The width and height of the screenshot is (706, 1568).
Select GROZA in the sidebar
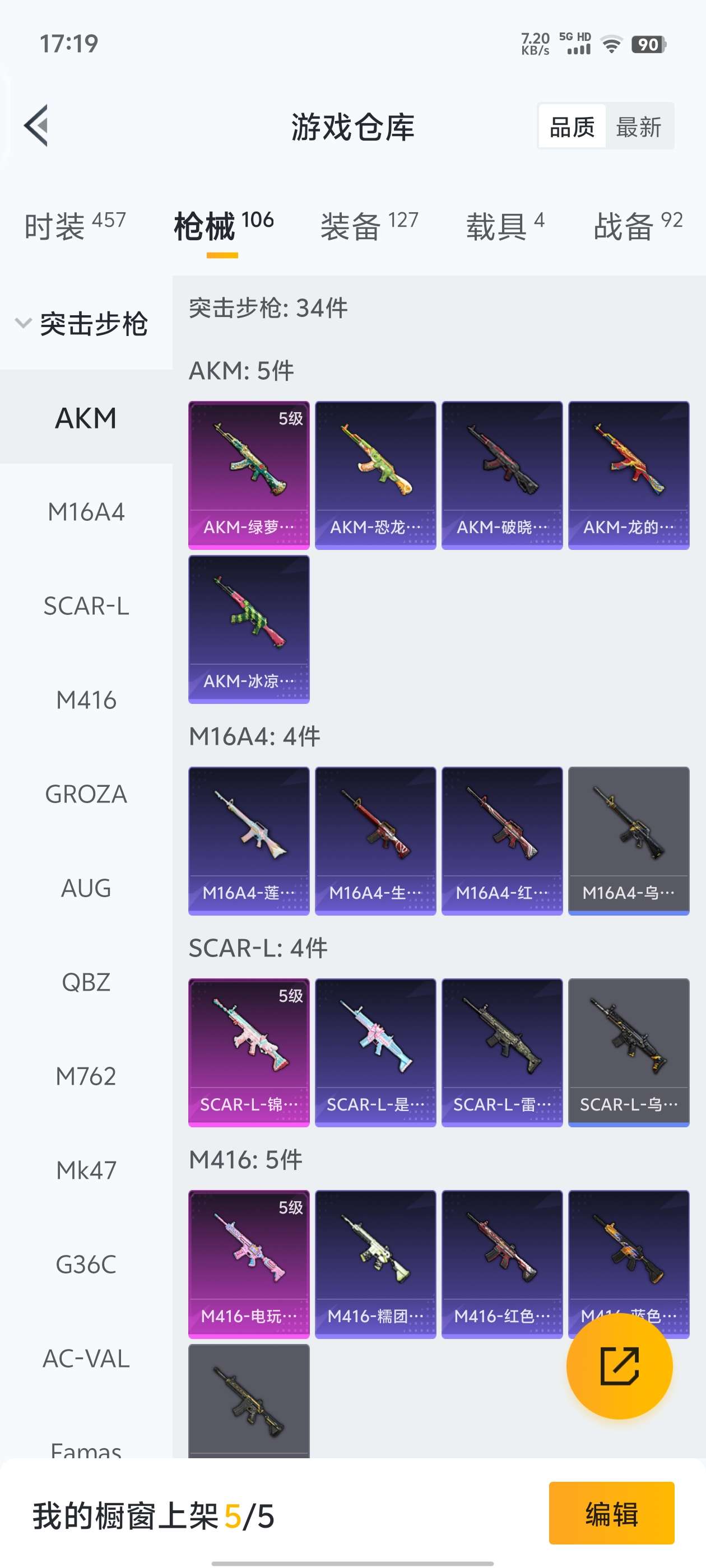tap(86, 794)
